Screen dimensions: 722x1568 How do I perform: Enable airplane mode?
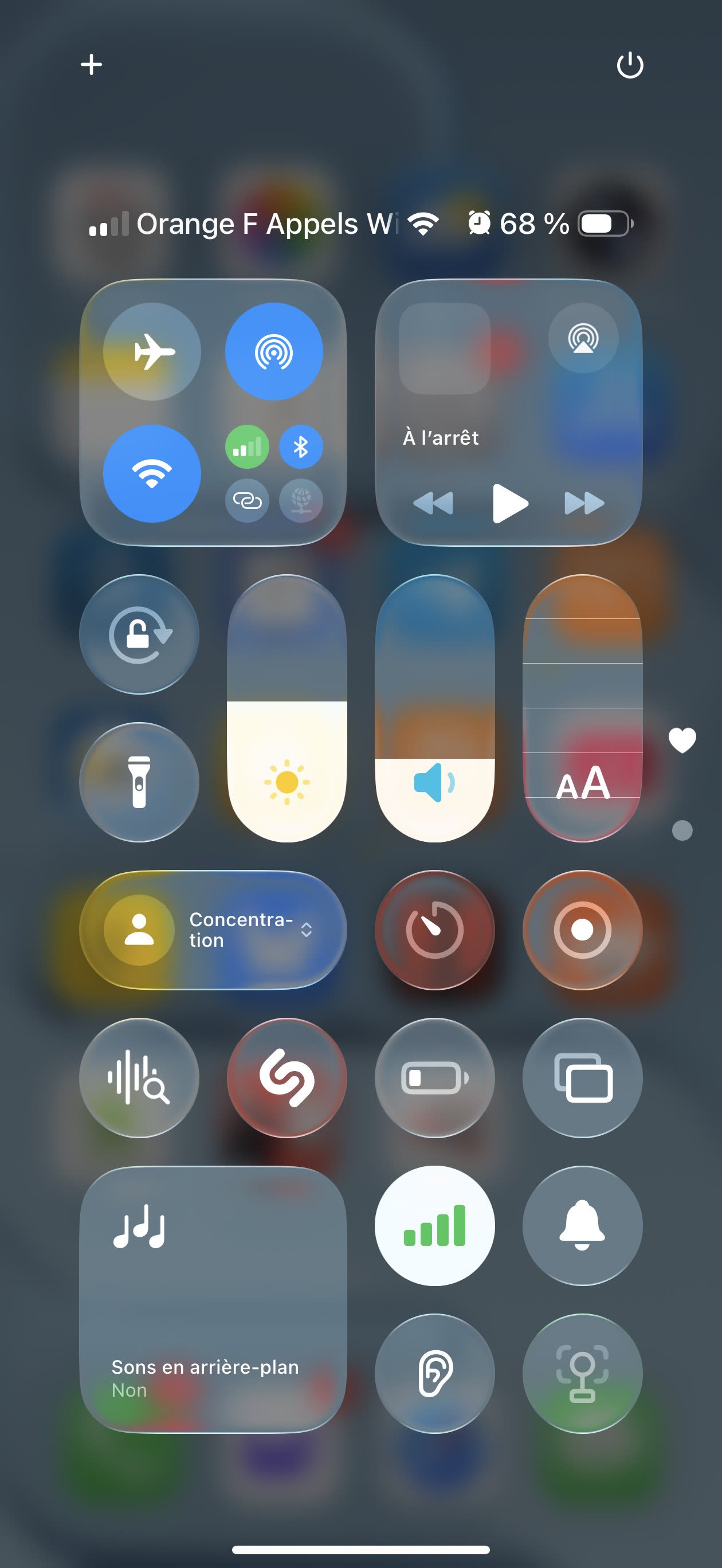point(152,351)
